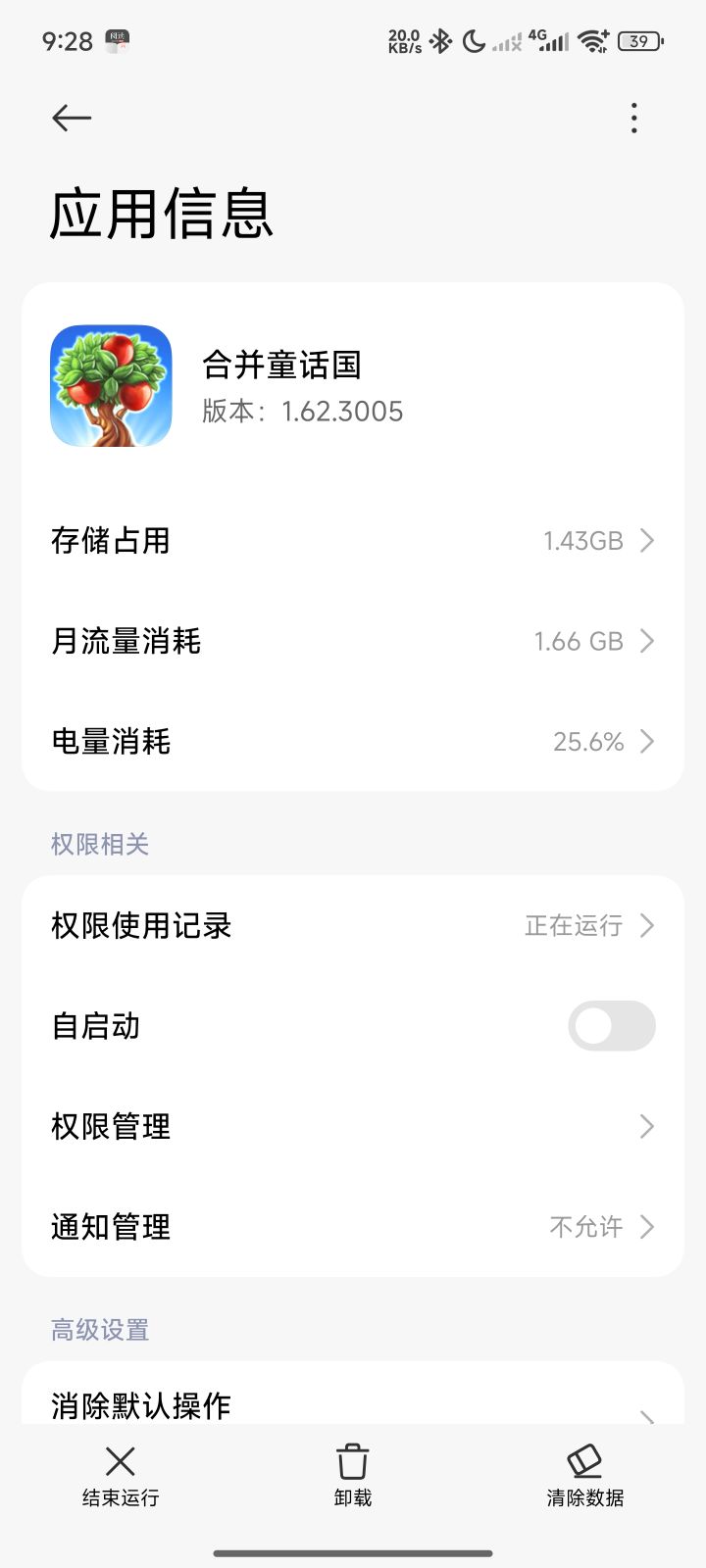This screenshot has width=706, height=1568.
Task: Tap 结束运行 to force stop app
Action: (x=121, y=1475)
